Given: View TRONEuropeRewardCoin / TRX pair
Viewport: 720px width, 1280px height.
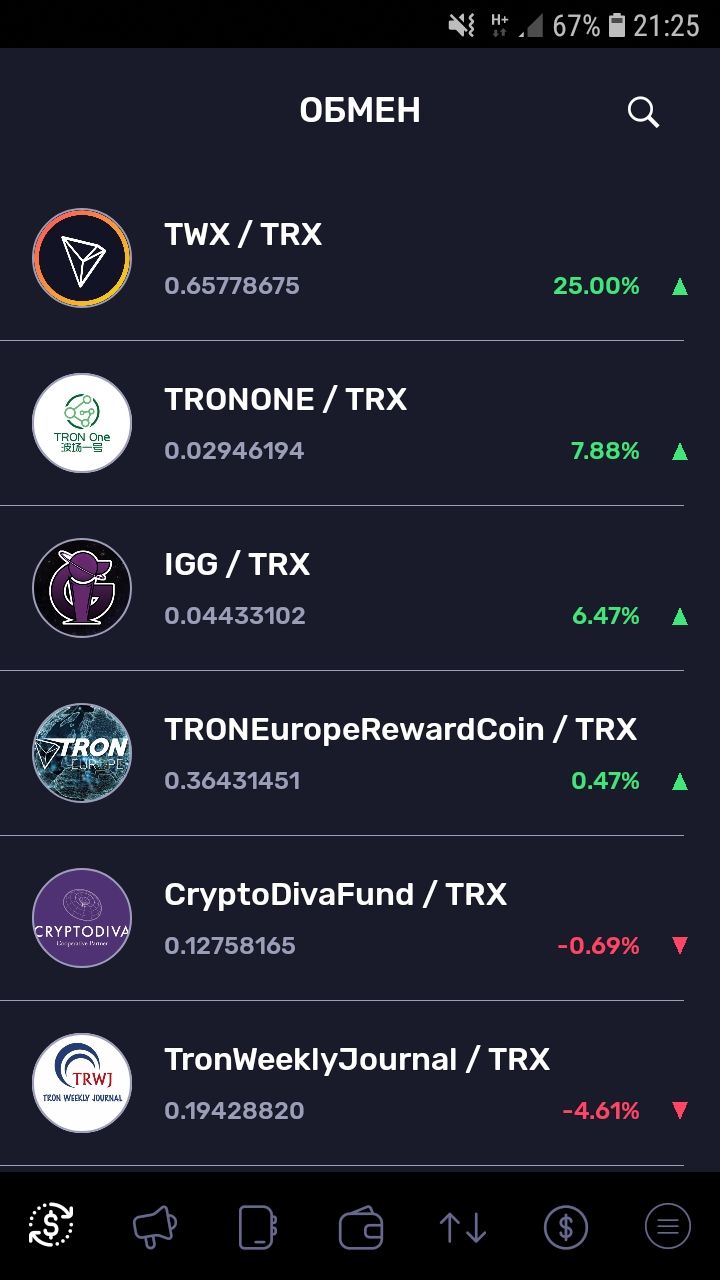Looking at the screenshot, I should [x=360, y=753].
